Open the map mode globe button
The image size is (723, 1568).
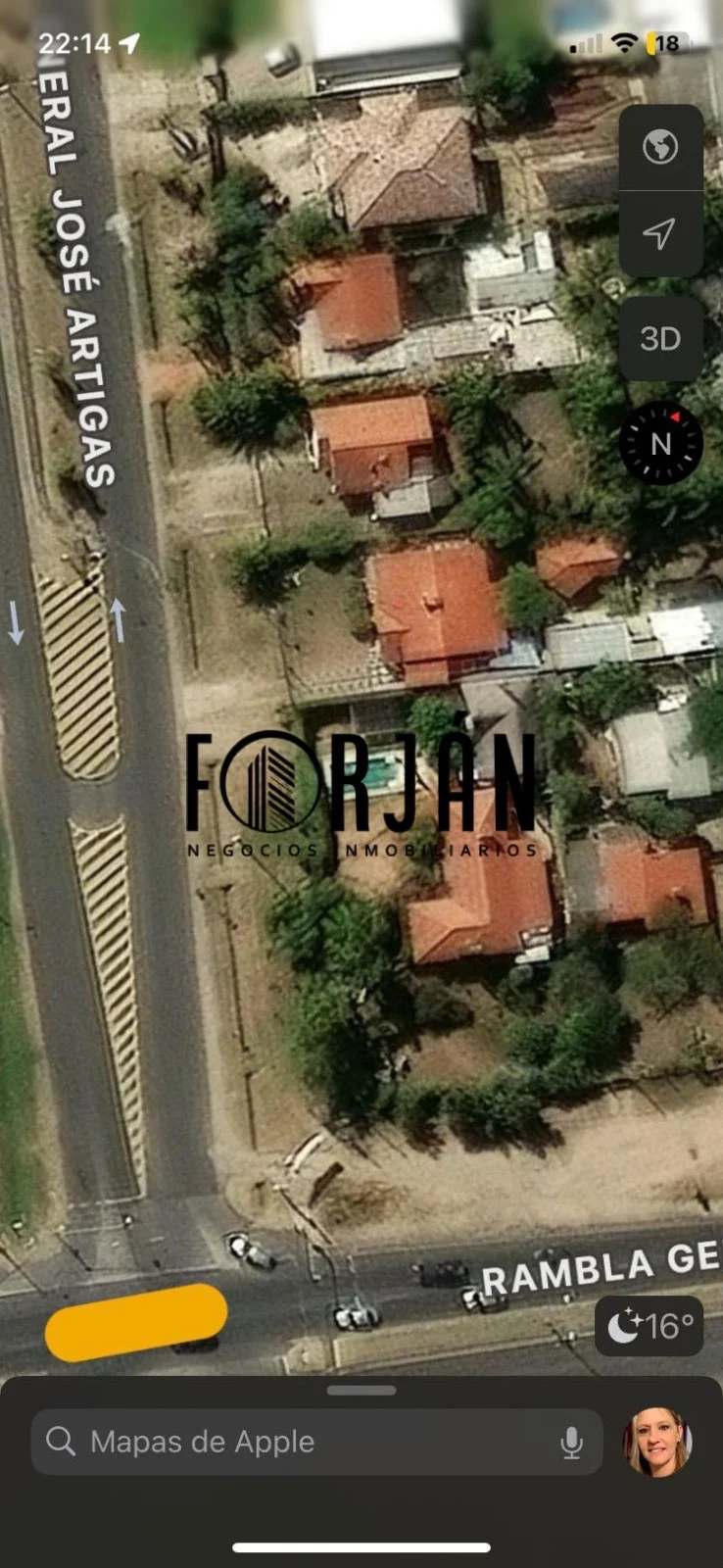click(x=660, y=147)
